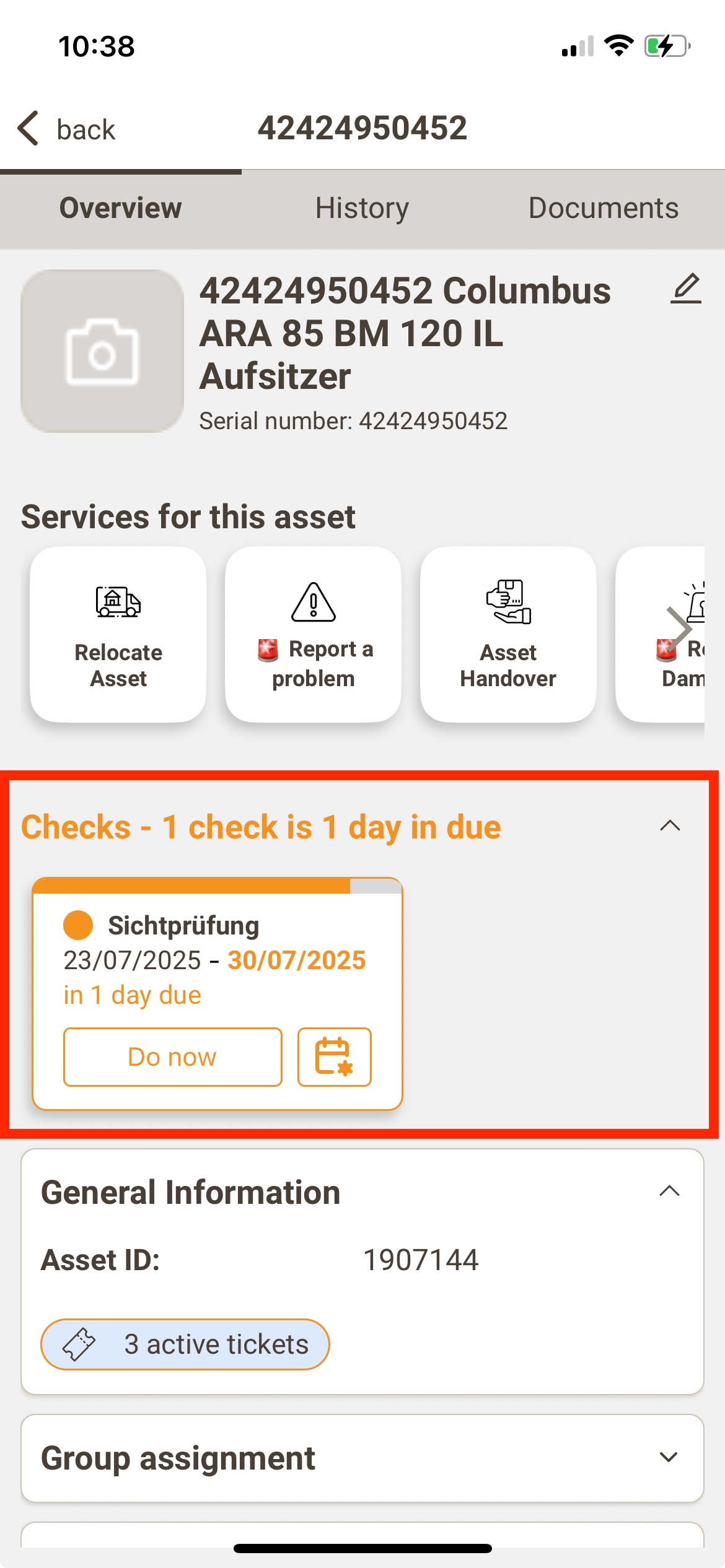Screen dimensions: 725x1568
Task: Expand the Group assignment section
Action: pos(669,1457)
